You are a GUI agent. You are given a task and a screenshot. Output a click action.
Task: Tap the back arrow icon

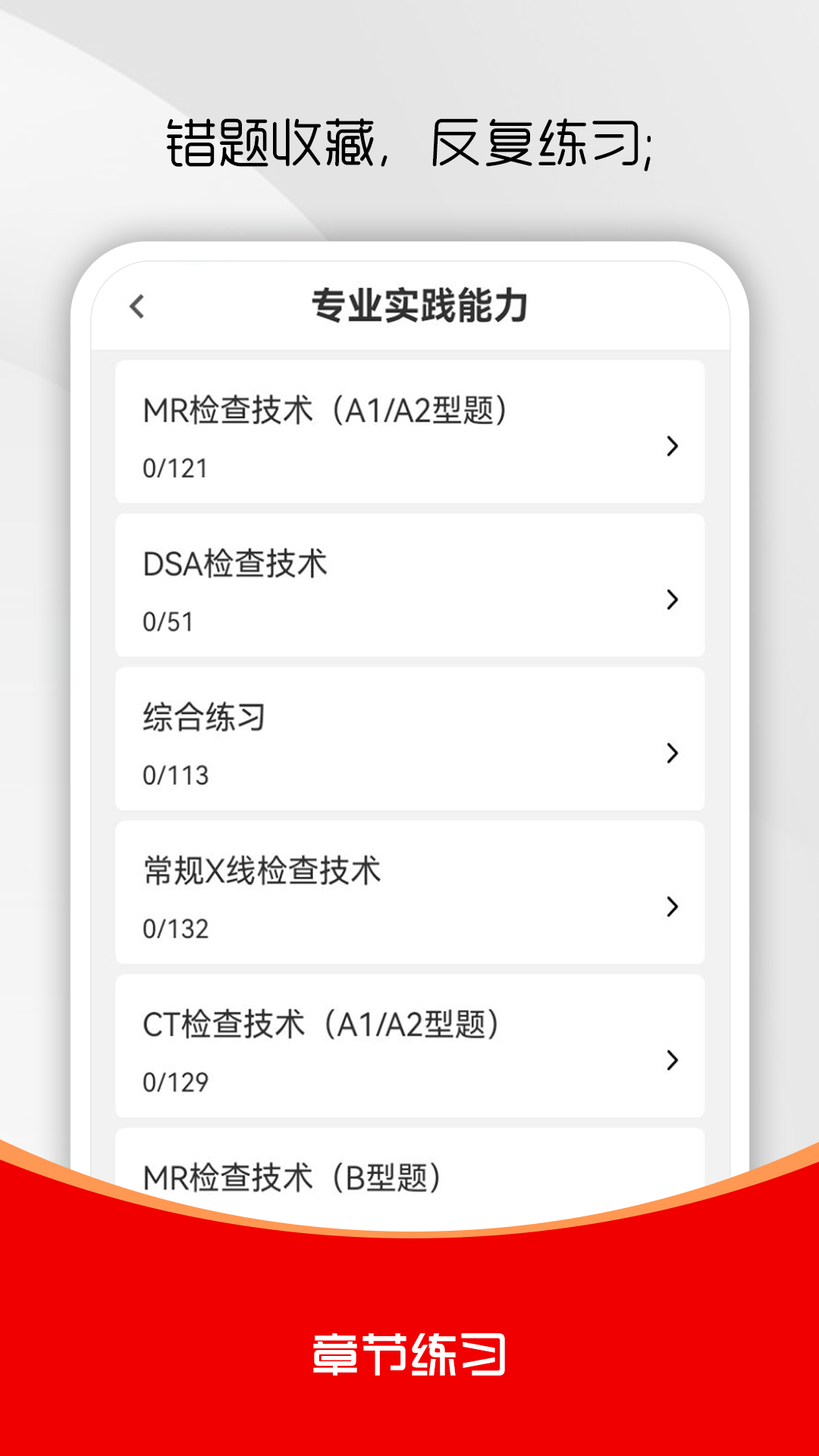[x=139, y=306]
